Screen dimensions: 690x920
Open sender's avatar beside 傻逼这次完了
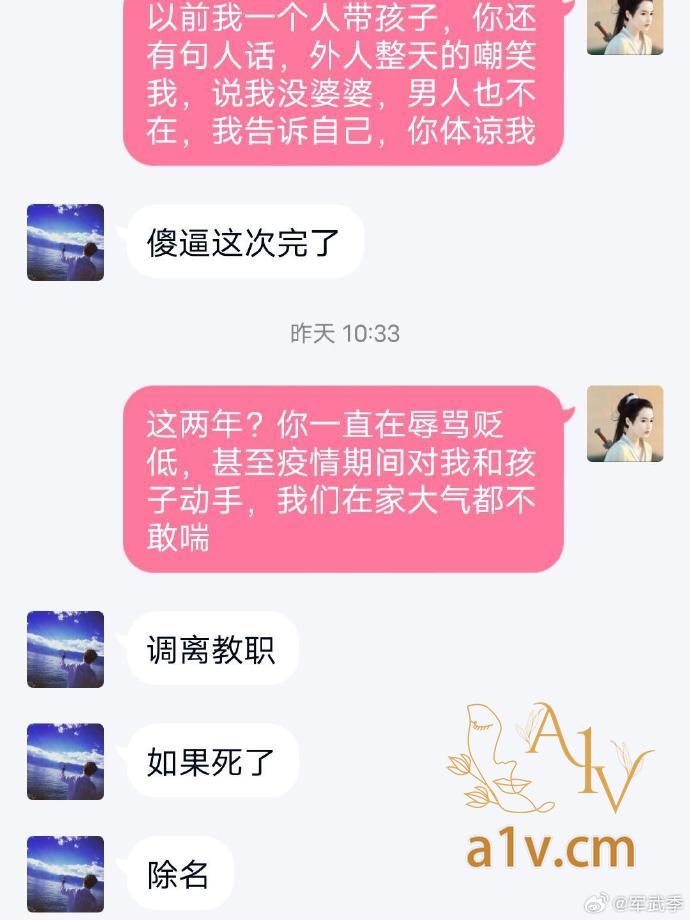point(65,242)
